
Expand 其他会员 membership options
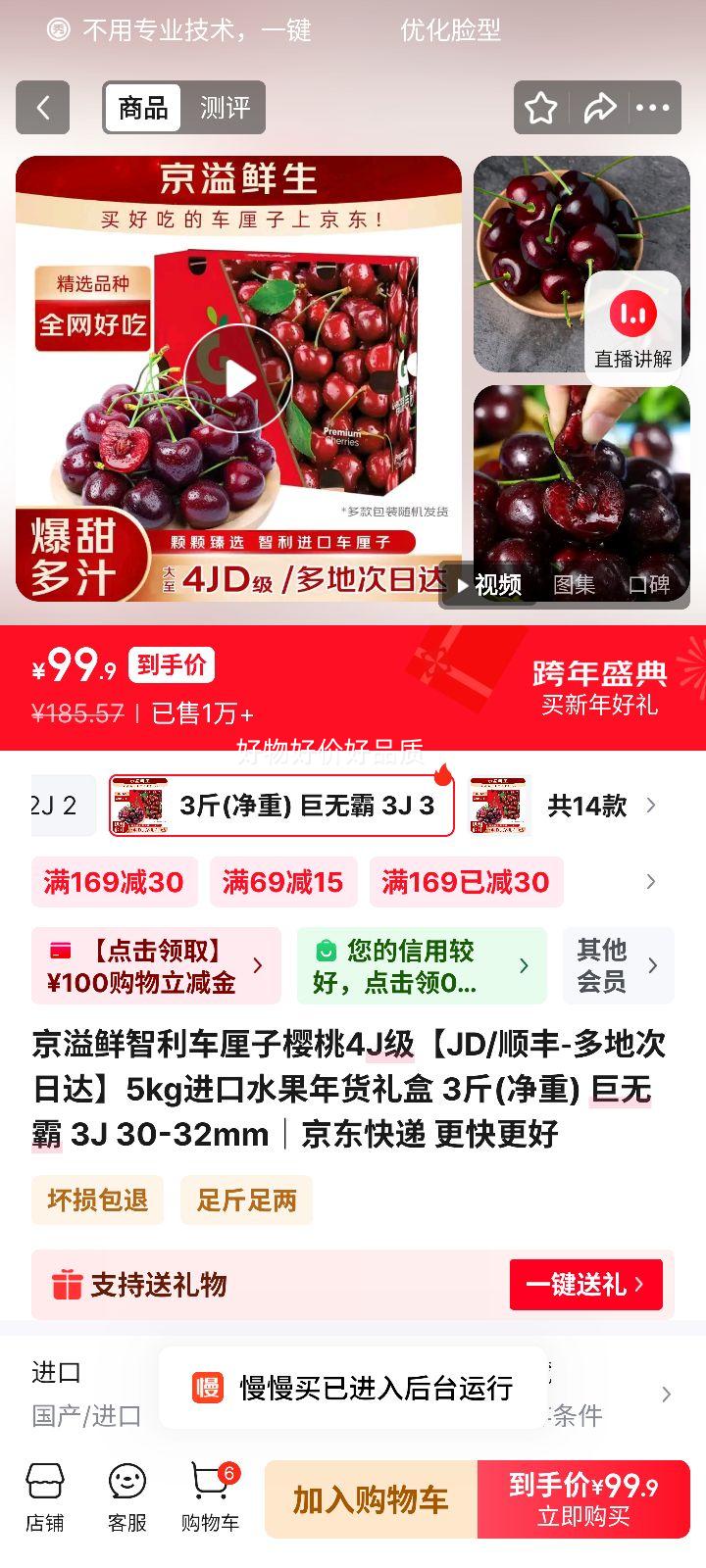(619, 965)
